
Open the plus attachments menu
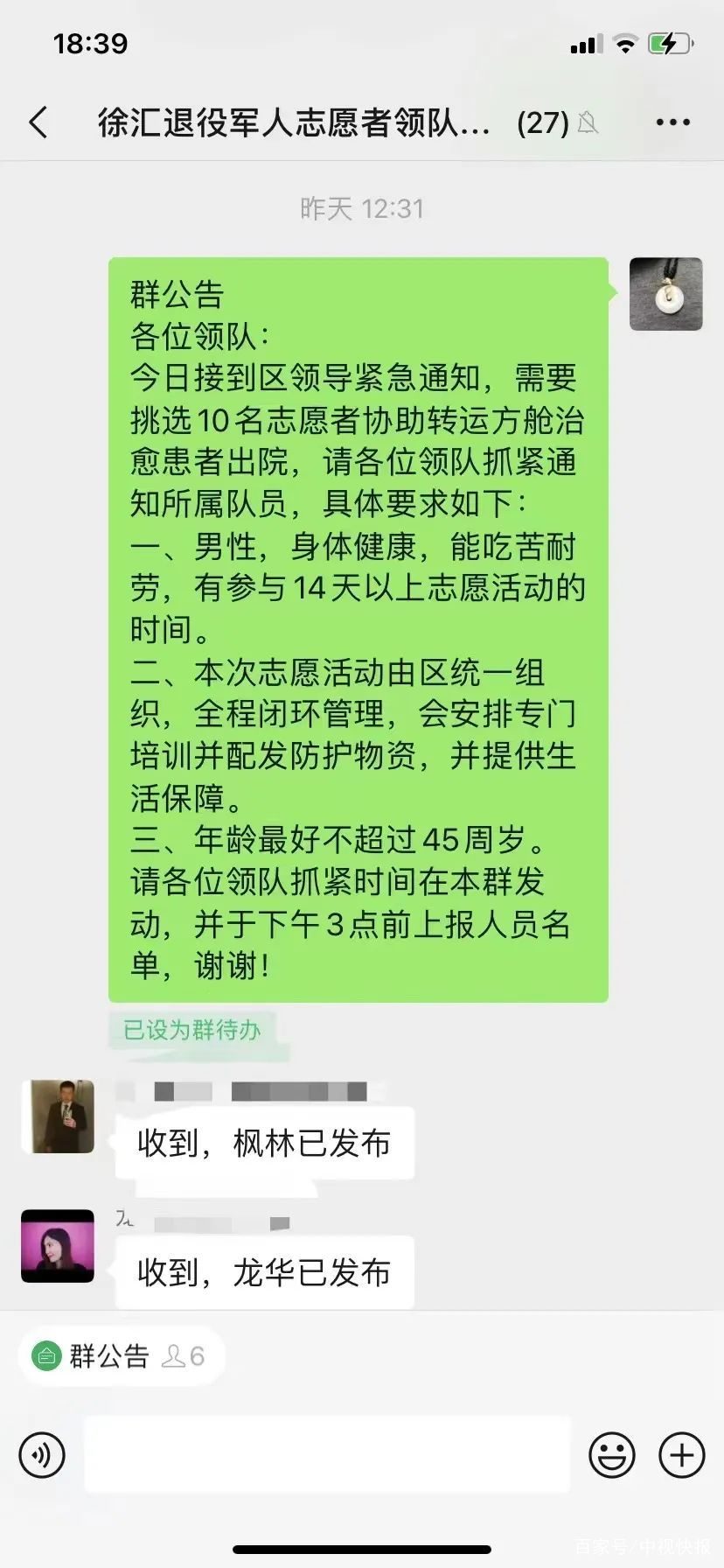pyautogui.click(x=681, y=1455)
